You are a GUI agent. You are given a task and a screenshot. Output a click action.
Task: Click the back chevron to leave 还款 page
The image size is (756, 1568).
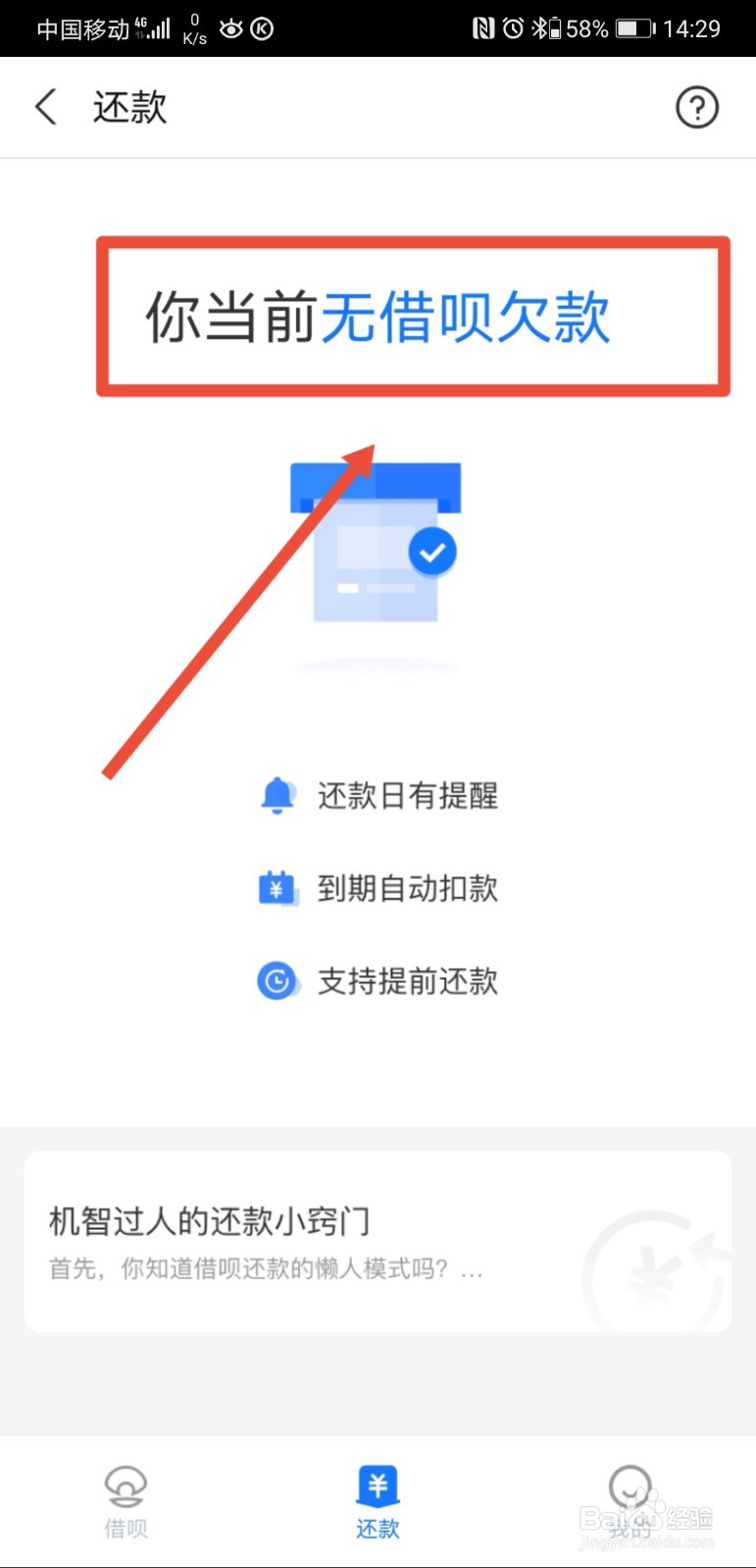(45, 108)
